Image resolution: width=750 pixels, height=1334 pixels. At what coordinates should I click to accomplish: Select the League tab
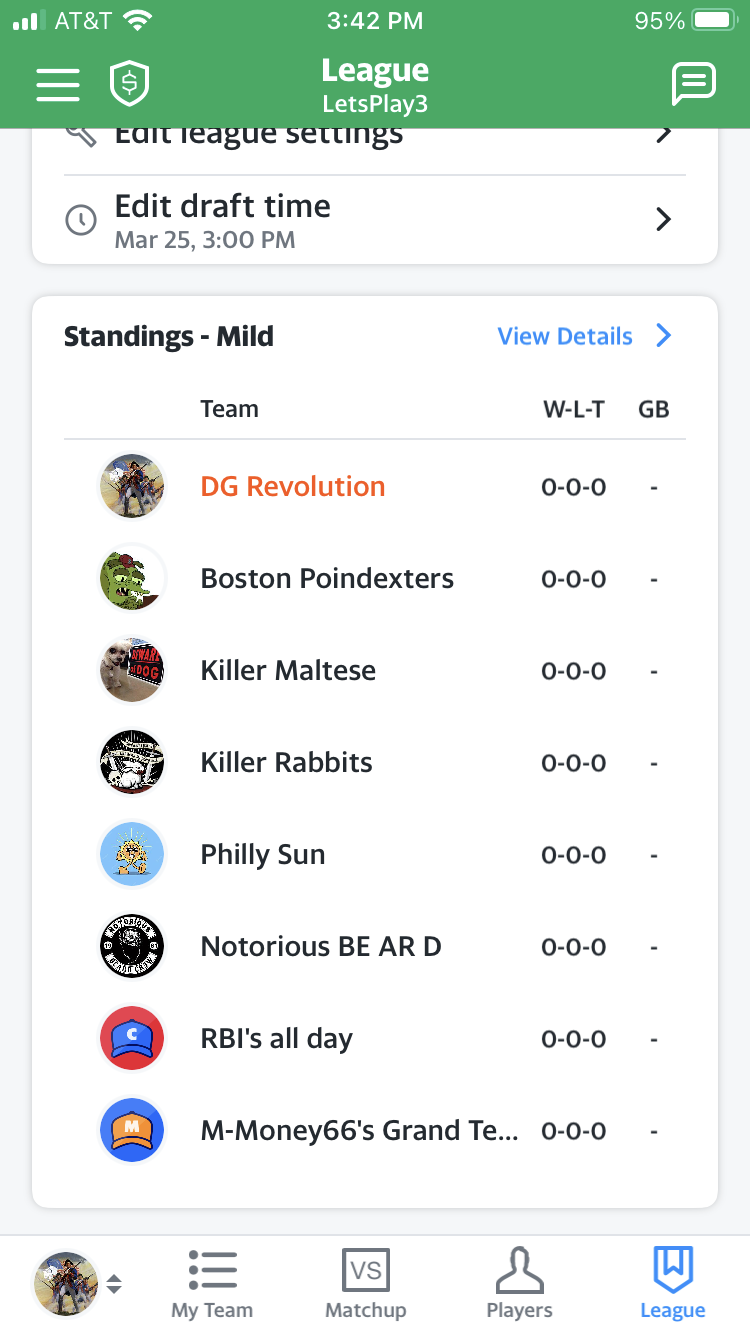673,1284
